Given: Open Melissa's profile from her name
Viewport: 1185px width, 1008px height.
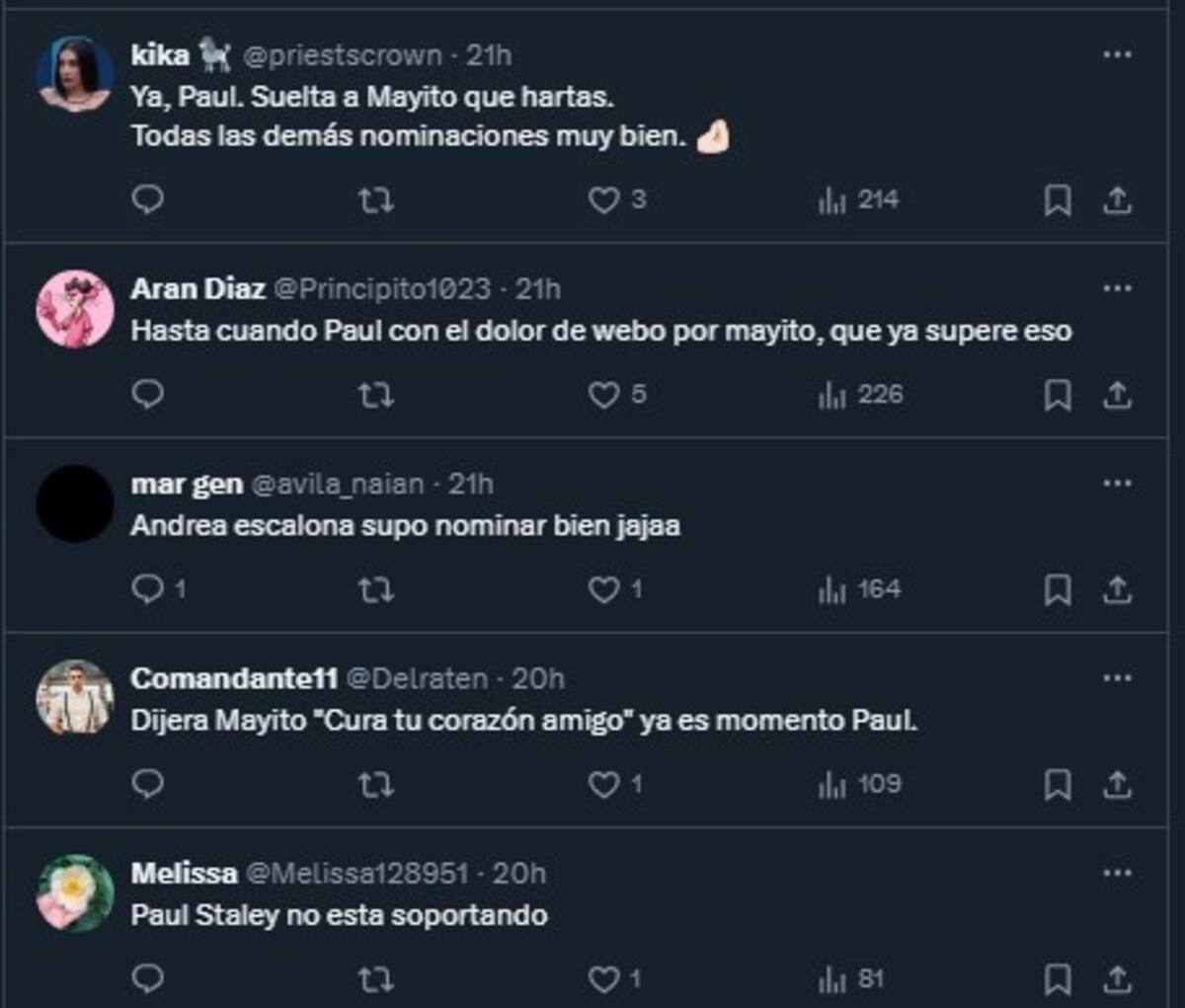Looking at the screenshot, I should coord(184,874).
